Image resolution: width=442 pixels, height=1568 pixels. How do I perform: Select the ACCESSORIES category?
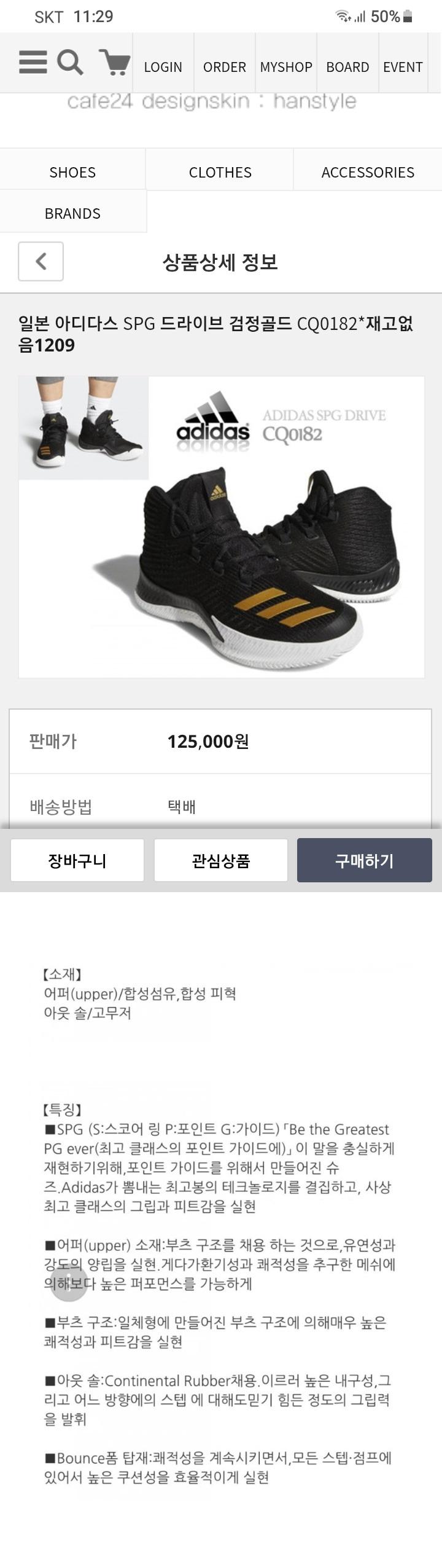tap(368, 172)
